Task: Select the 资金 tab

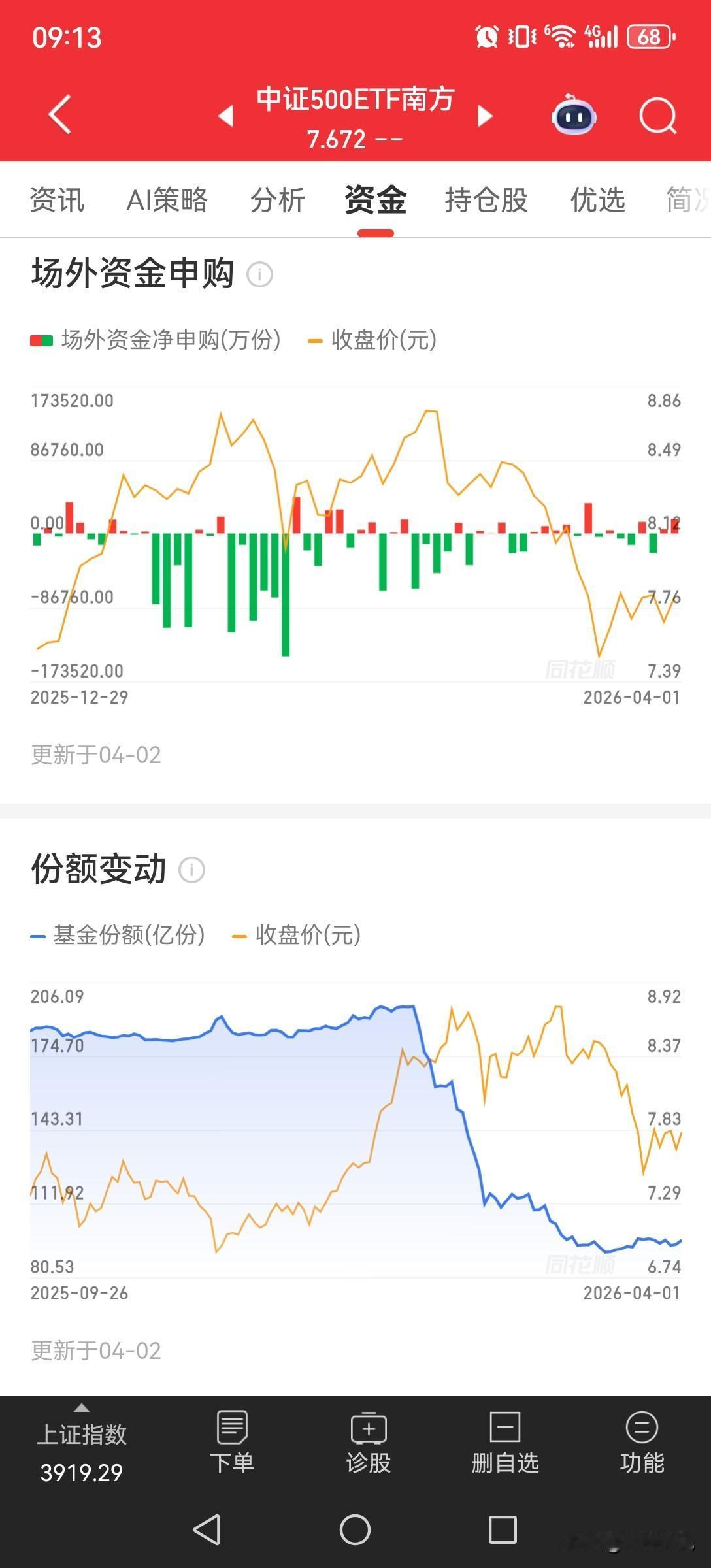Action: (x=376, y=200)
